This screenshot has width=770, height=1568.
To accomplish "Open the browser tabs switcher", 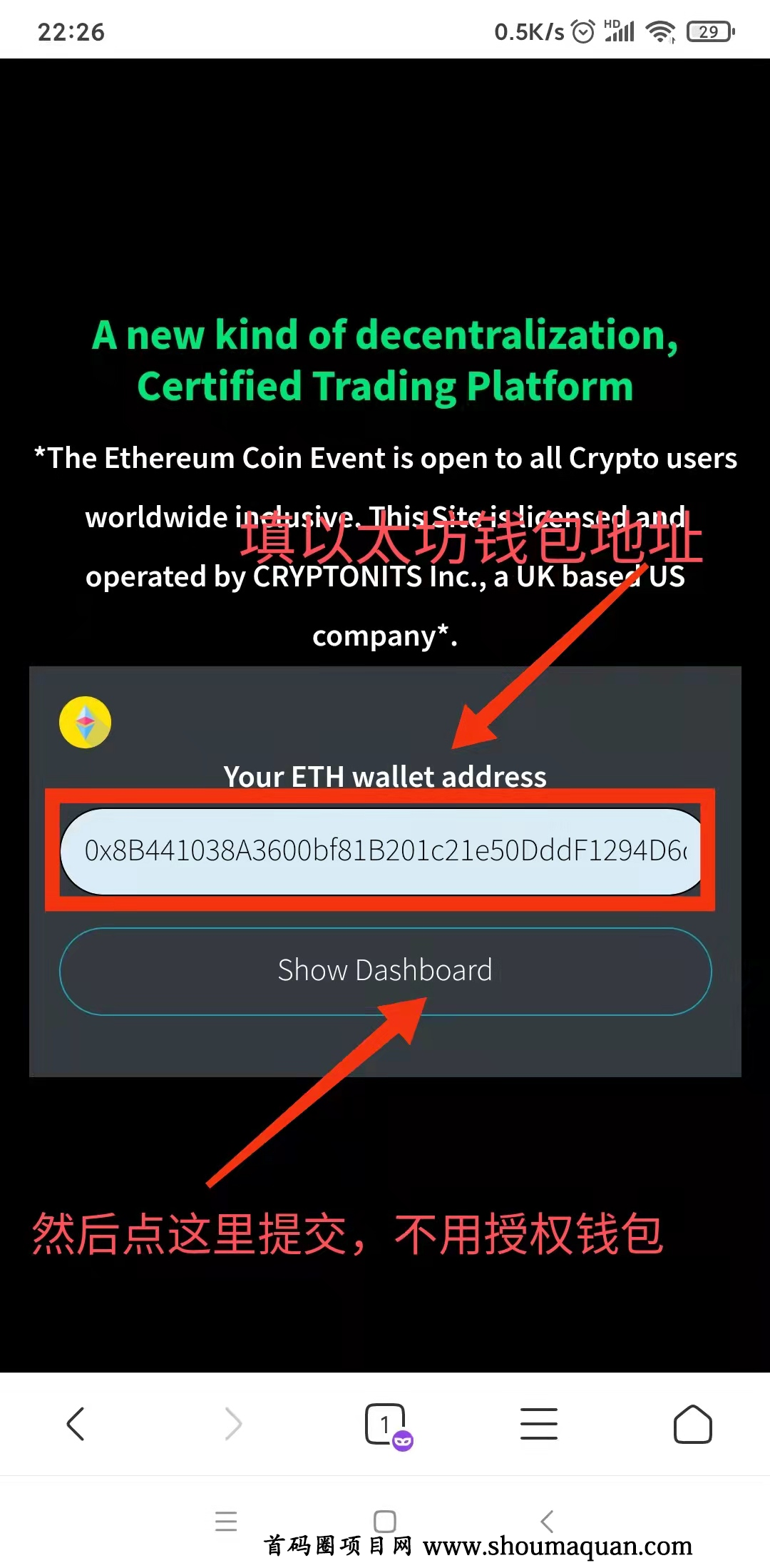I will pyautogui.click(x=386, y=1424).
